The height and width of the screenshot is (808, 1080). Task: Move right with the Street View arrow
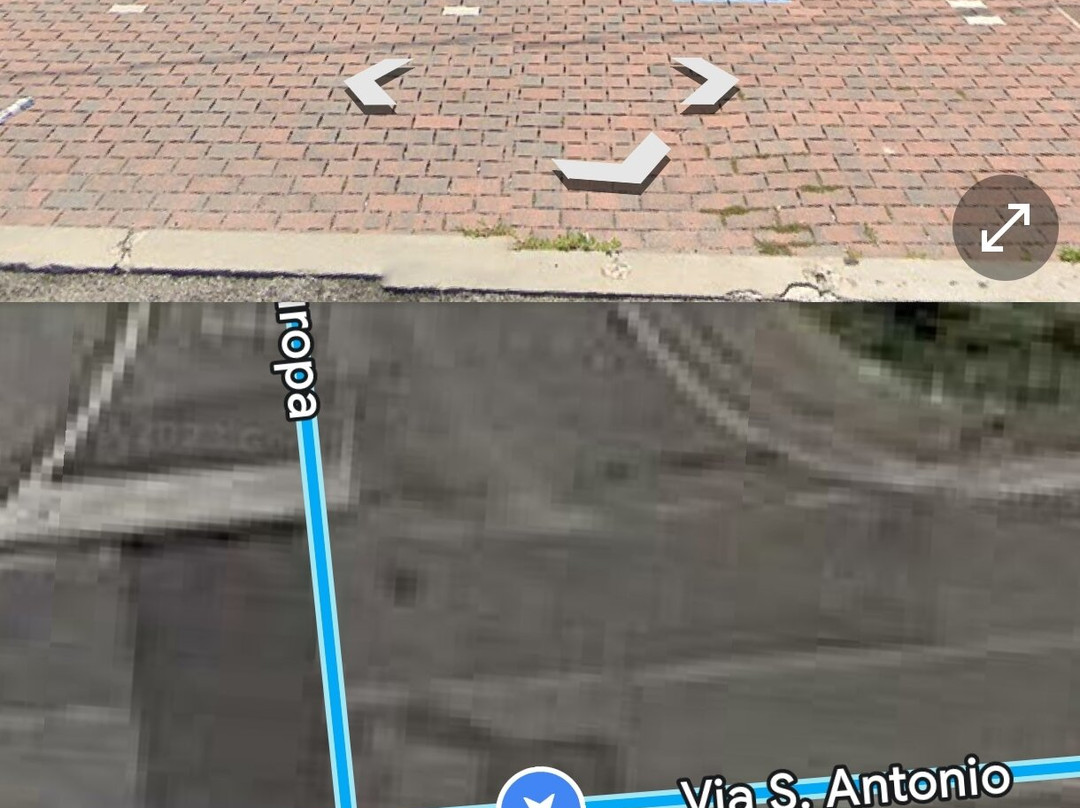(705, 85)
